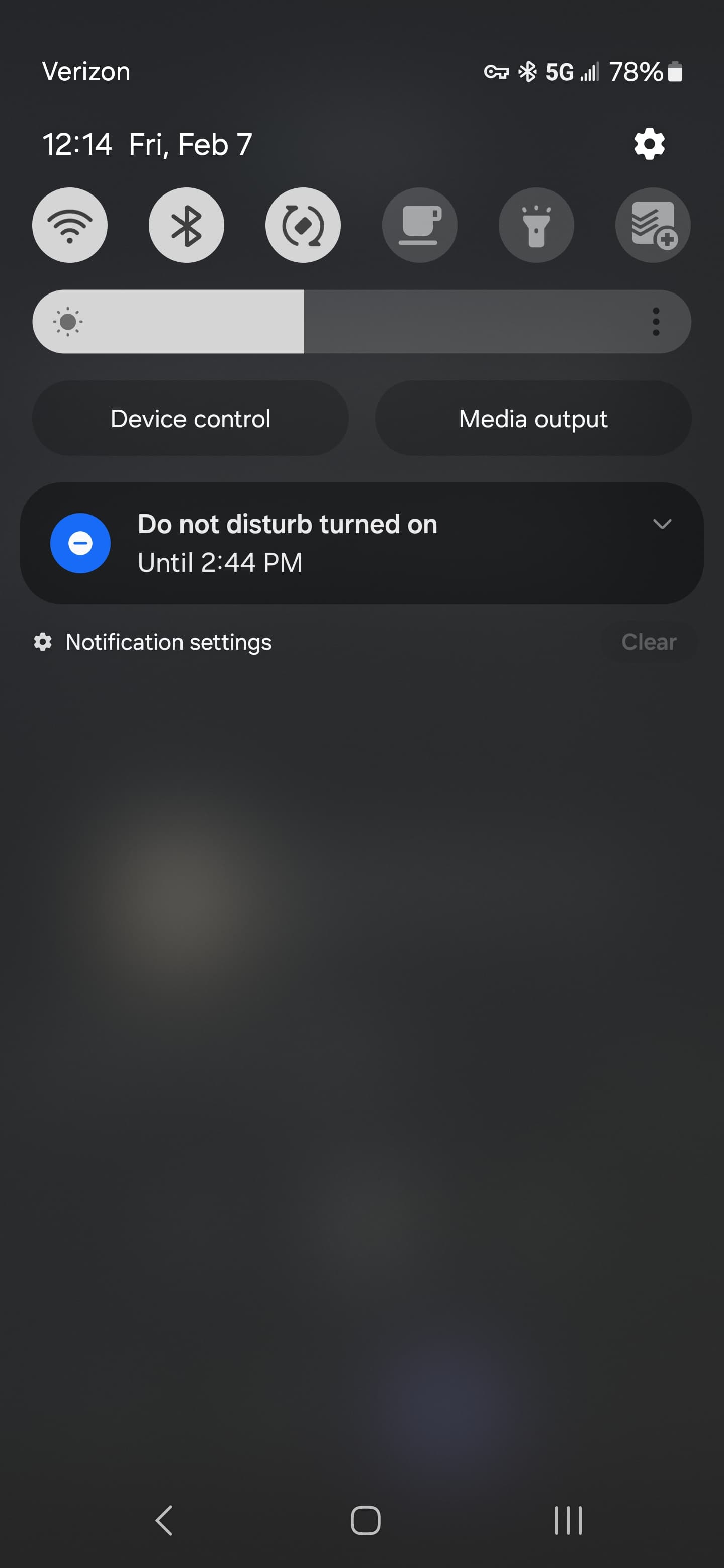Open recent apps from the navigation bar

point(568,1521)
